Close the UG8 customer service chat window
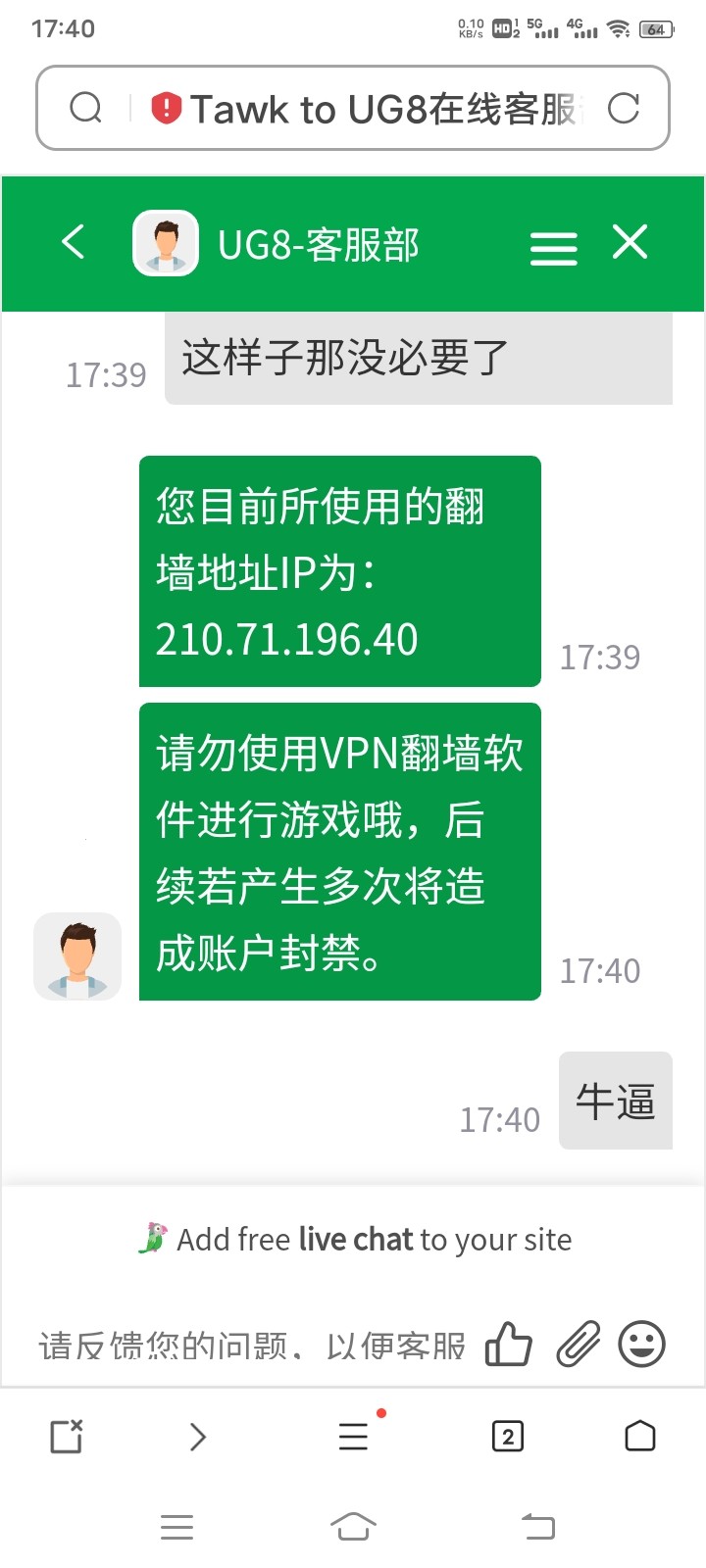Image resolution: width=706 pixels, height=1568 pixels. [x=630, y=242]
